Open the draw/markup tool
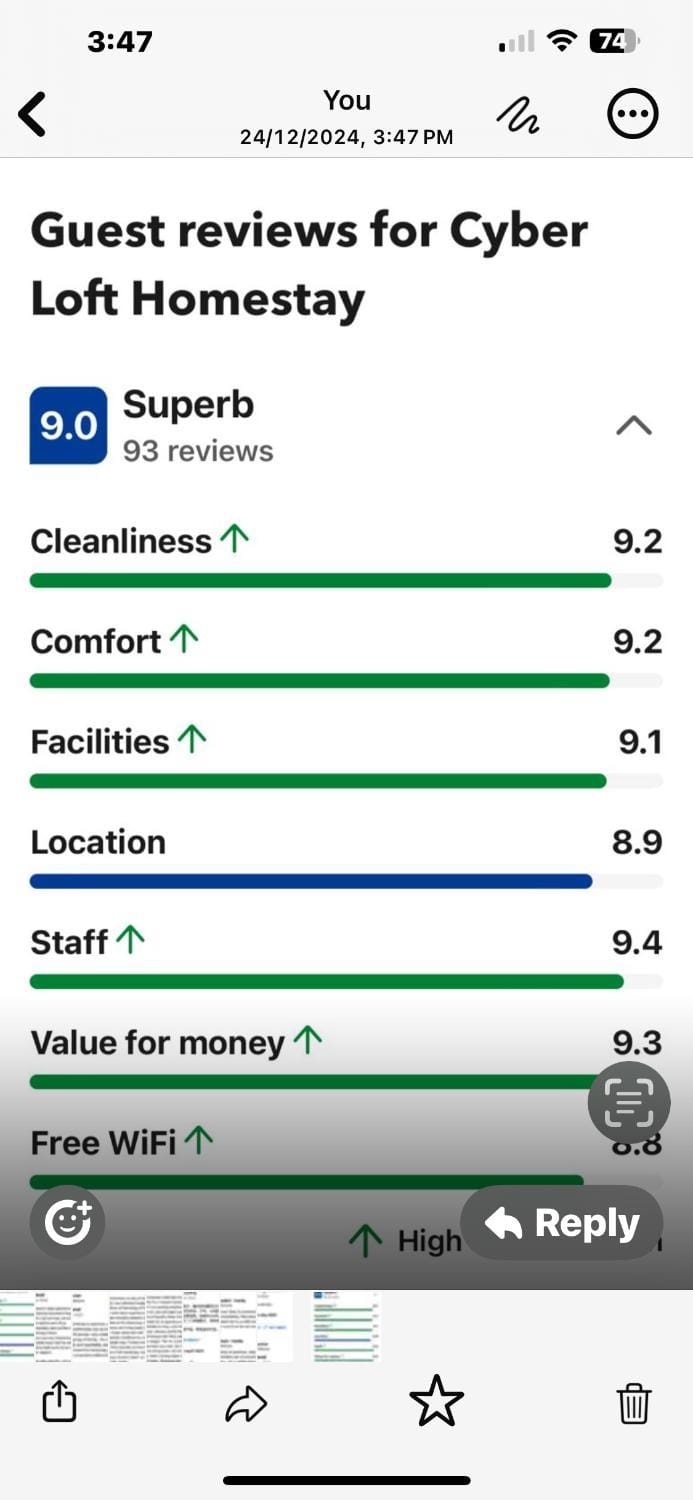The image size is (693, 1500). pyautogui.click(x=518, y=116)
